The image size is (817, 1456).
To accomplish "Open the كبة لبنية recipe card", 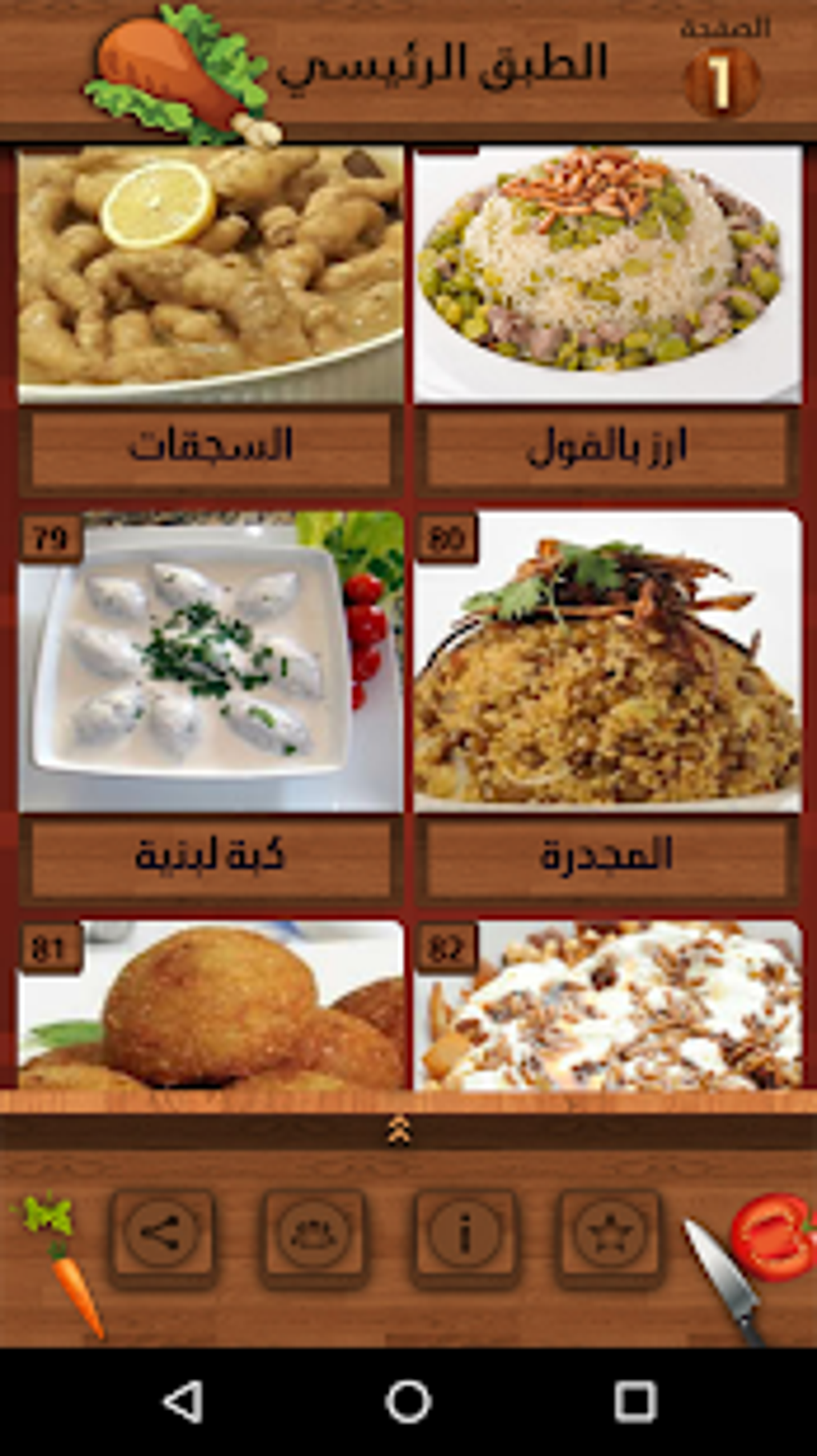I will [211, 705].
